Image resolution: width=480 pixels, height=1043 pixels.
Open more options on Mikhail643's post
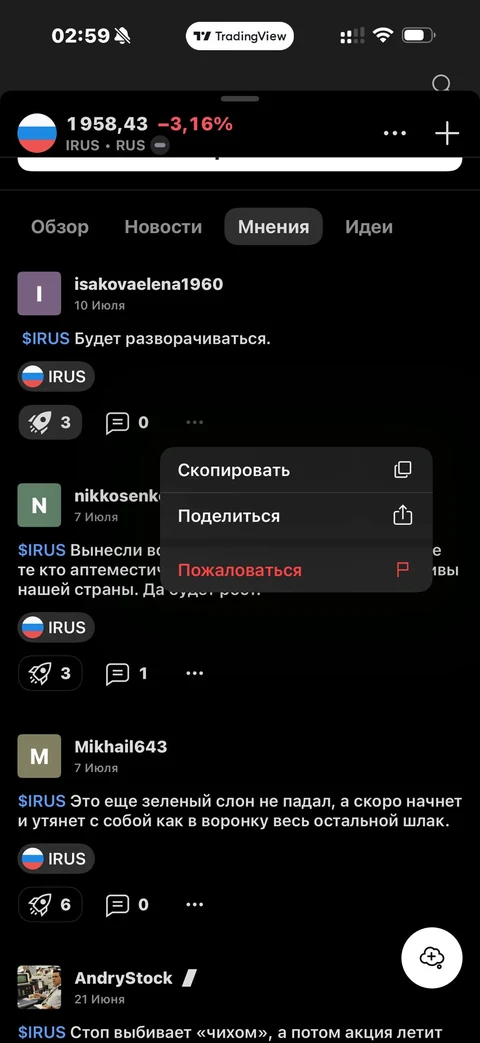pos(194,905)
